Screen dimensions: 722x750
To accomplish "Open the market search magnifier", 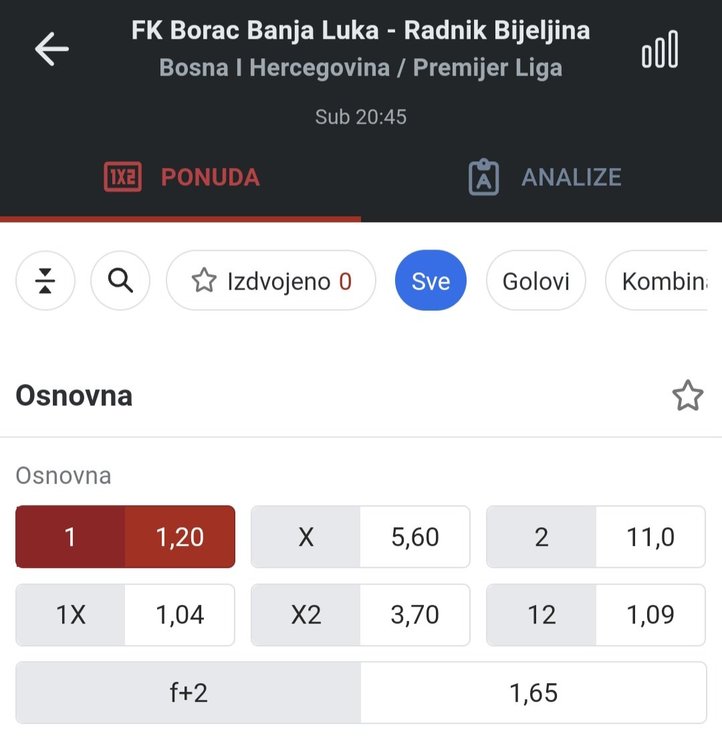I will point(120,281).
